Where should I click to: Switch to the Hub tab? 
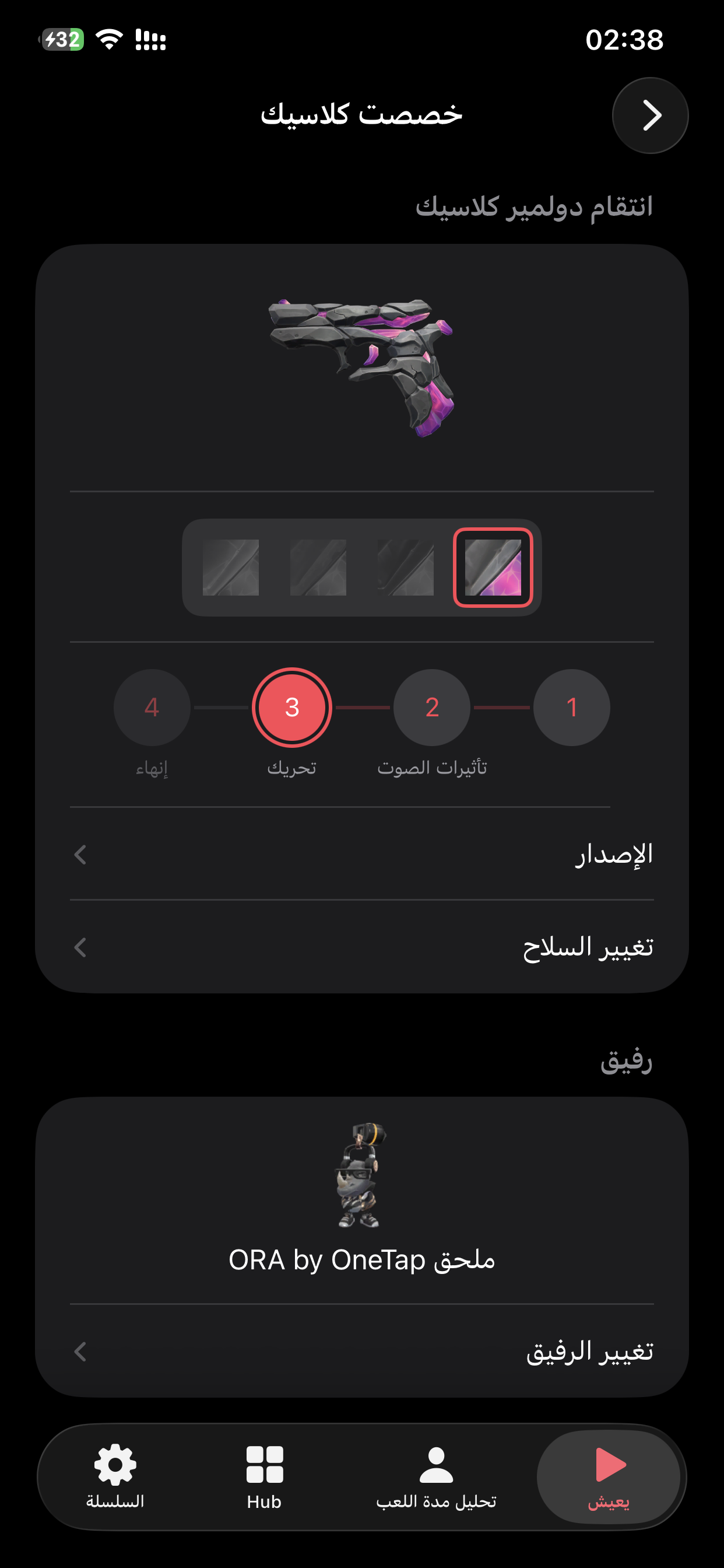(264, 1476)
